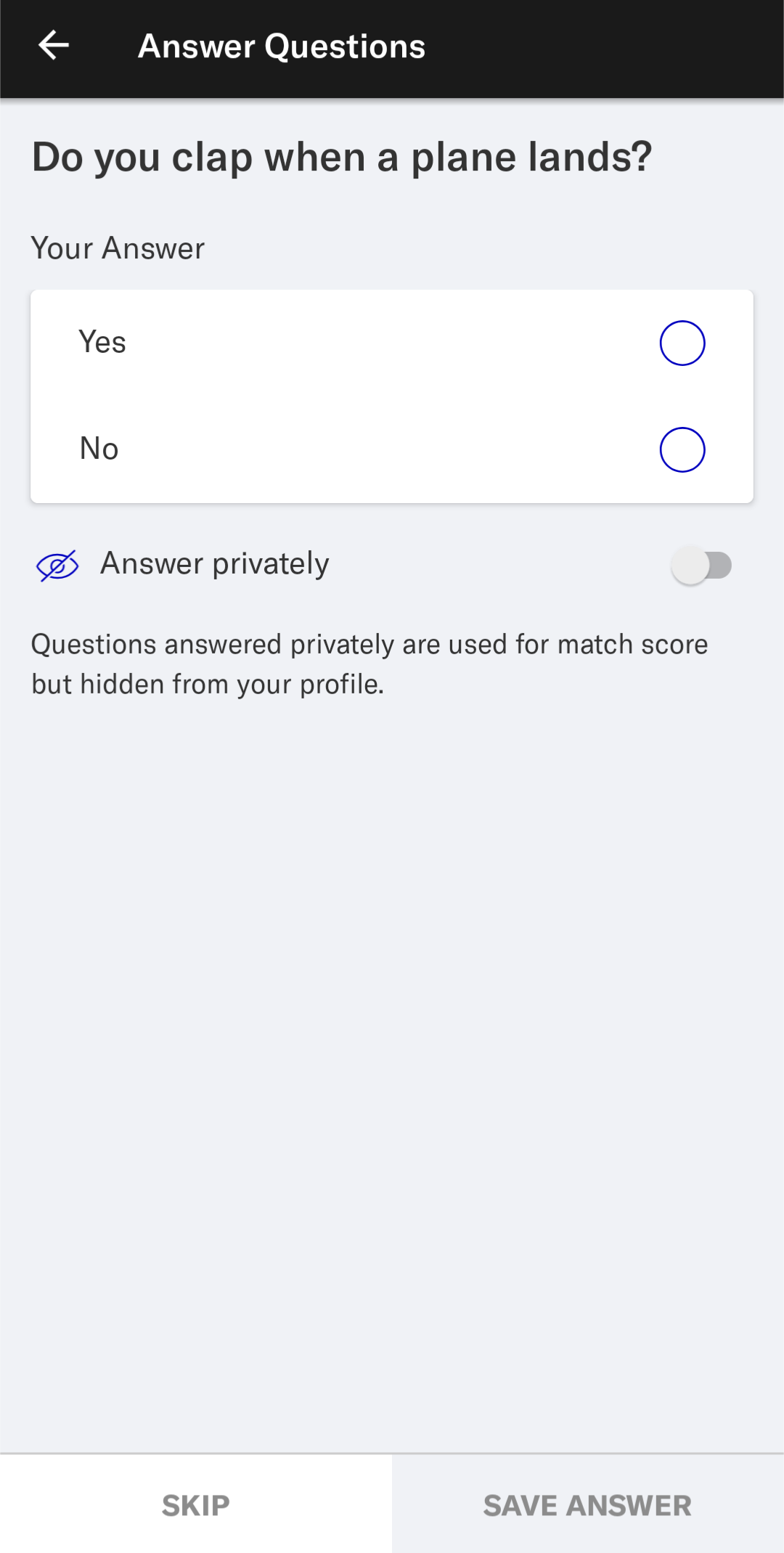The height and width of the screenshot is (1553, 784).
Task: Go back using the arrow icon
Action: (54, 46)
